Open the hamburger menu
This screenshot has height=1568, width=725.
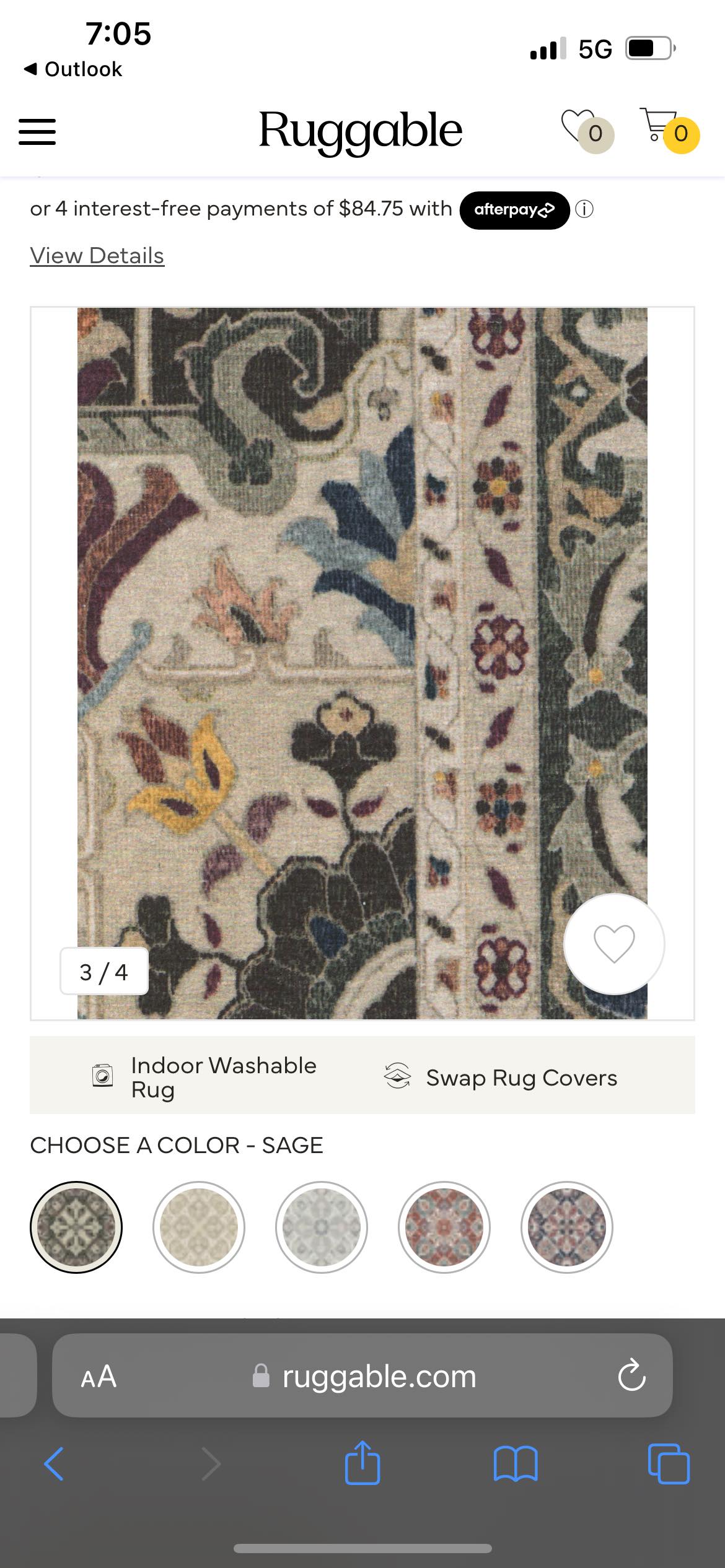pyautogui.click(x=37, y=132)
